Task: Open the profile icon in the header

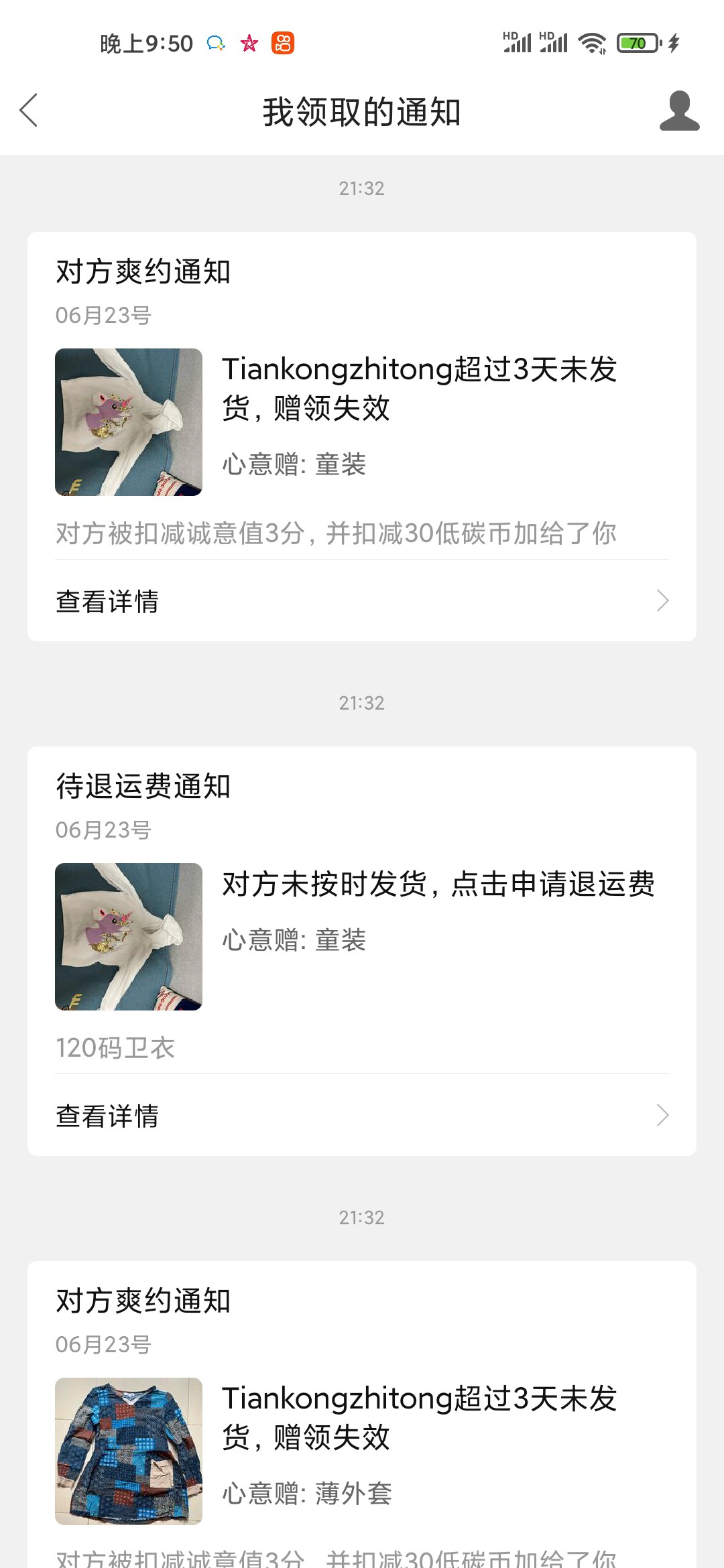Action: [679, 111]
